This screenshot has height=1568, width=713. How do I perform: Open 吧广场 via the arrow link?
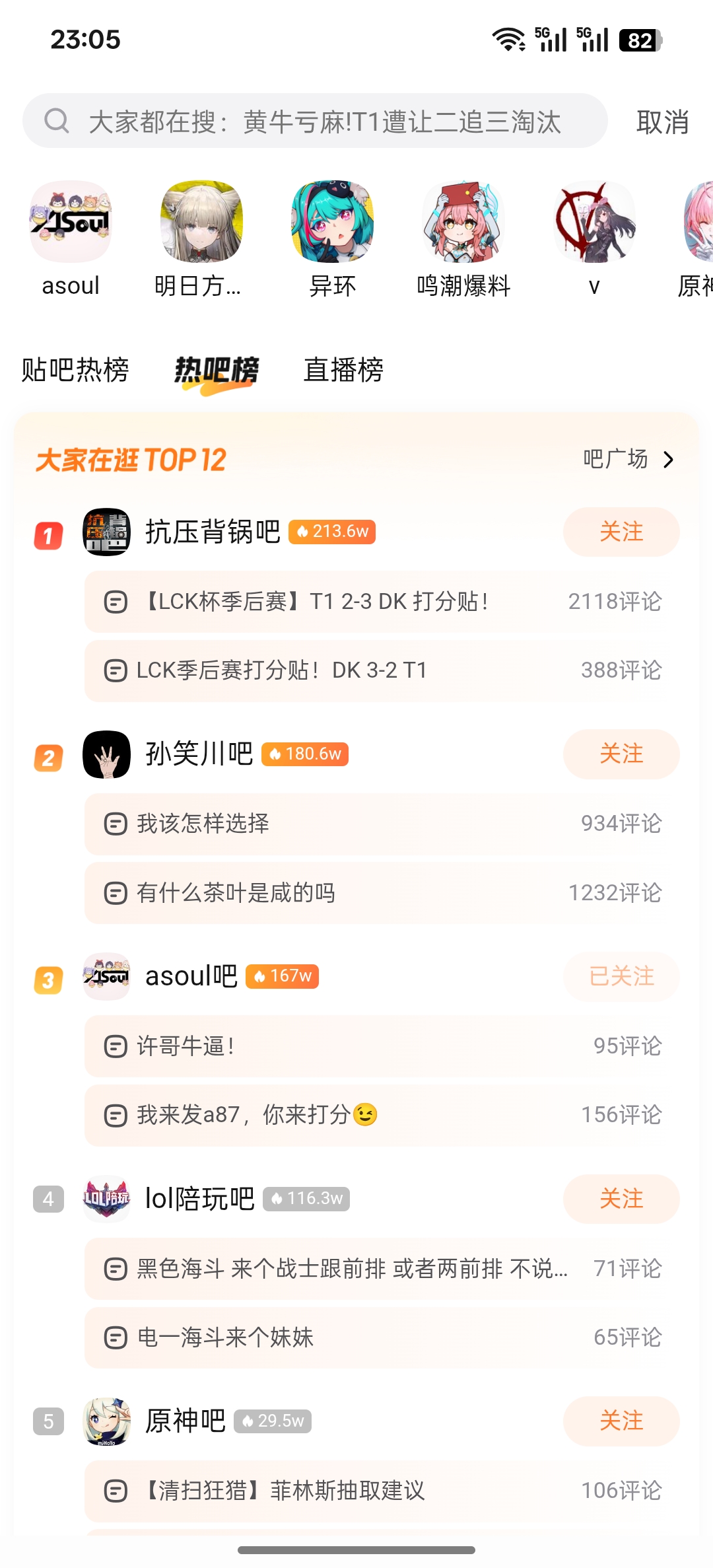pos(628,459)
